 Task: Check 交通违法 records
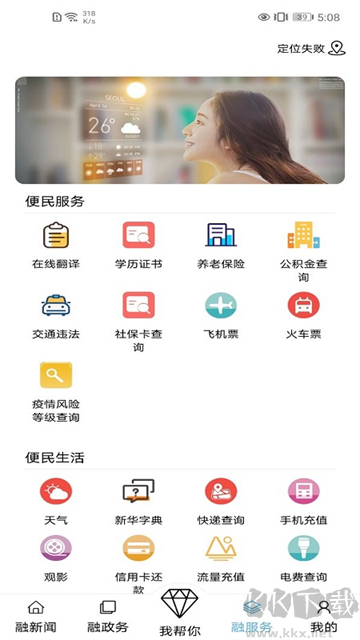[x=56, y=316]
